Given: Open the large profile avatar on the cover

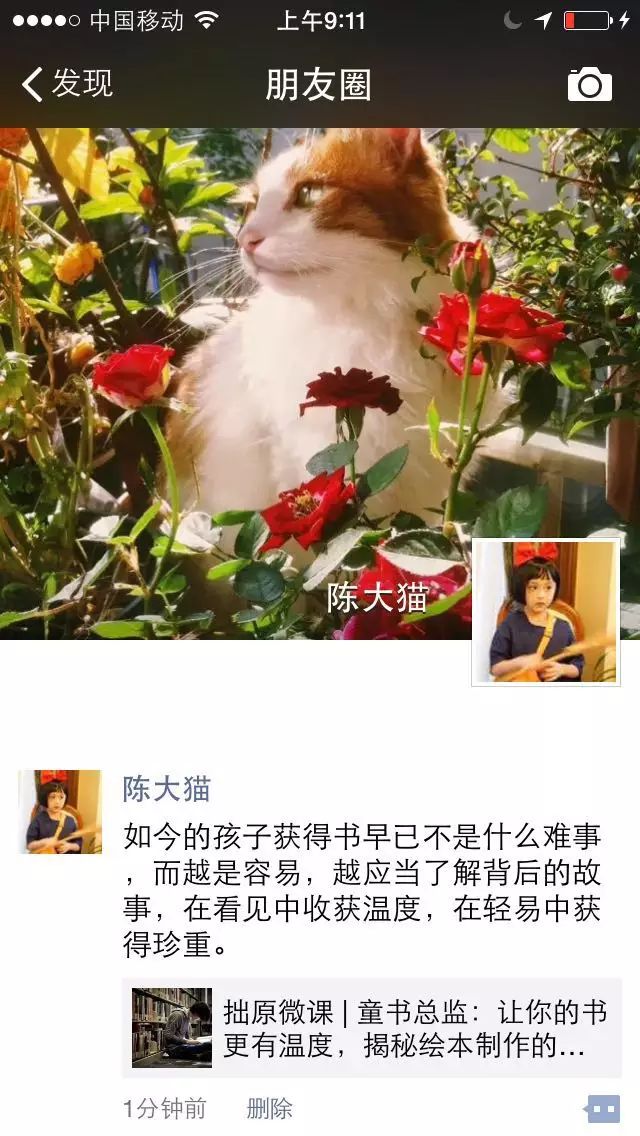Looking at the screenshot, I should 545,612.
